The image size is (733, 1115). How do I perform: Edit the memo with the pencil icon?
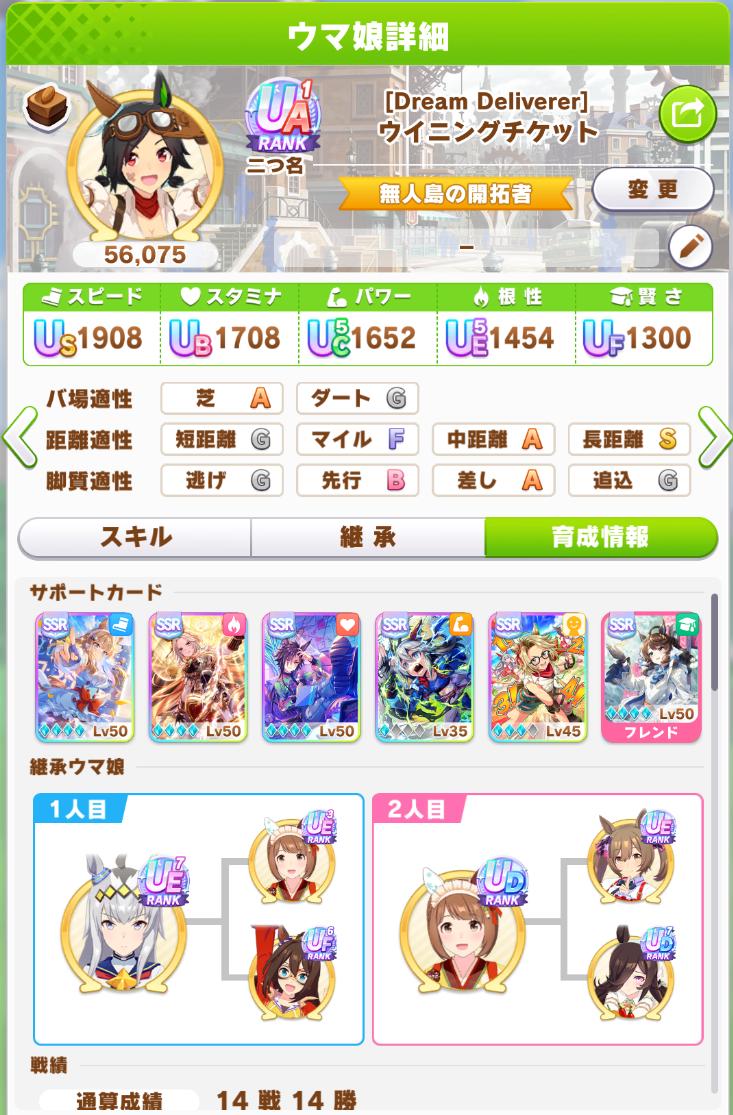pyautogui.click(x=689, y=246)
